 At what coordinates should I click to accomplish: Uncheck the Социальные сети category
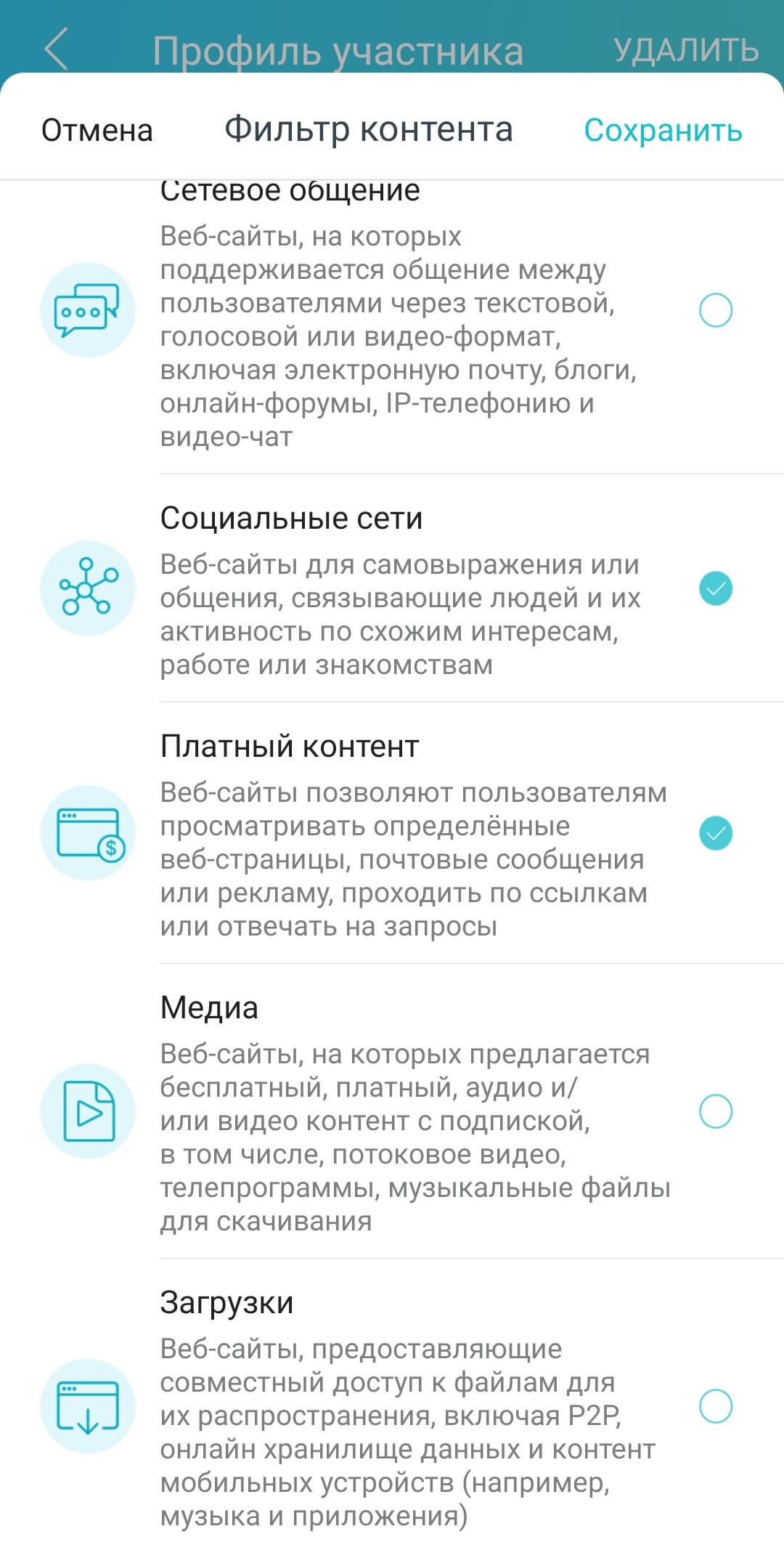pos(715,588)
